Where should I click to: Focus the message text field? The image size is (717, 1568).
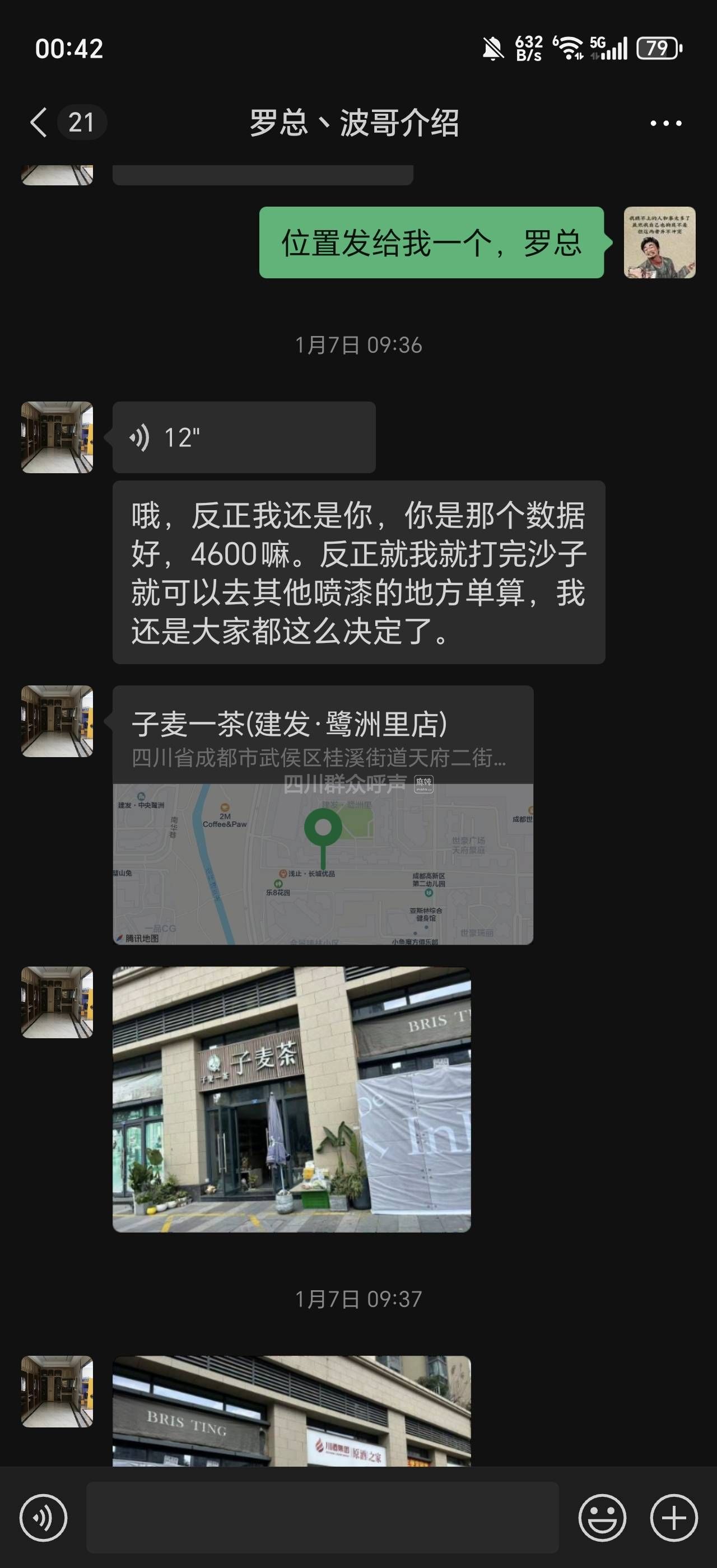coord(323,1518)
